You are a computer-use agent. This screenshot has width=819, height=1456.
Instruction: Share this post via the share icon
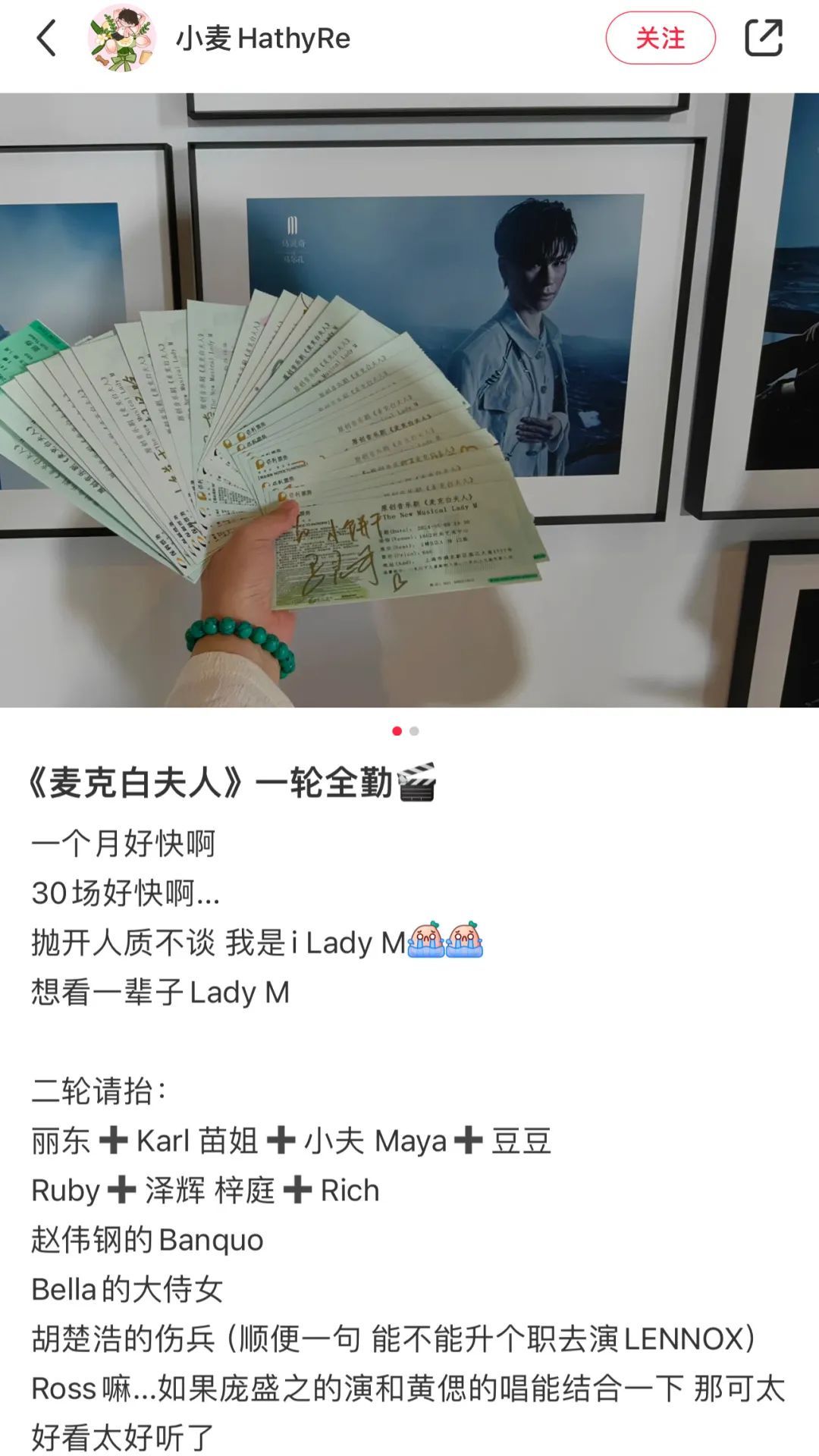pos(764,38)
